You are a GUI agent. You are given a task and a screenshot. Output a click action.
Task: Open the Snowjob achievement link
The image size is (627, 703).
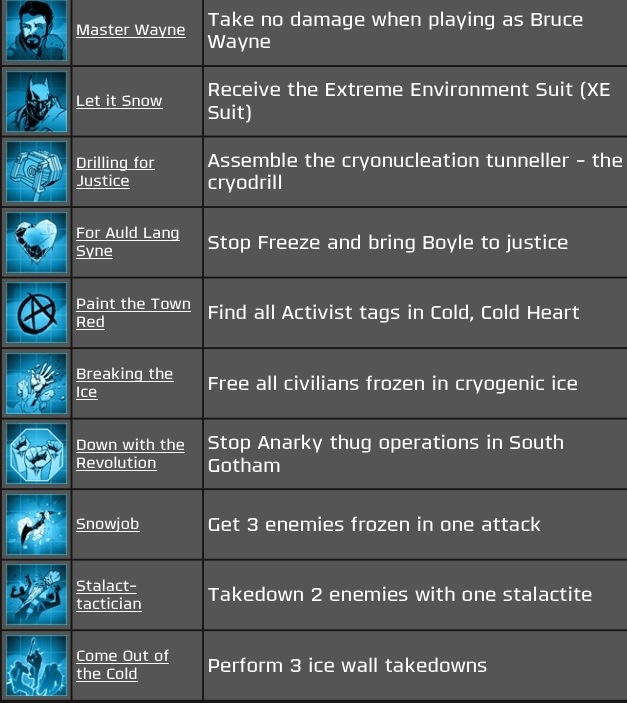[107, 524]
